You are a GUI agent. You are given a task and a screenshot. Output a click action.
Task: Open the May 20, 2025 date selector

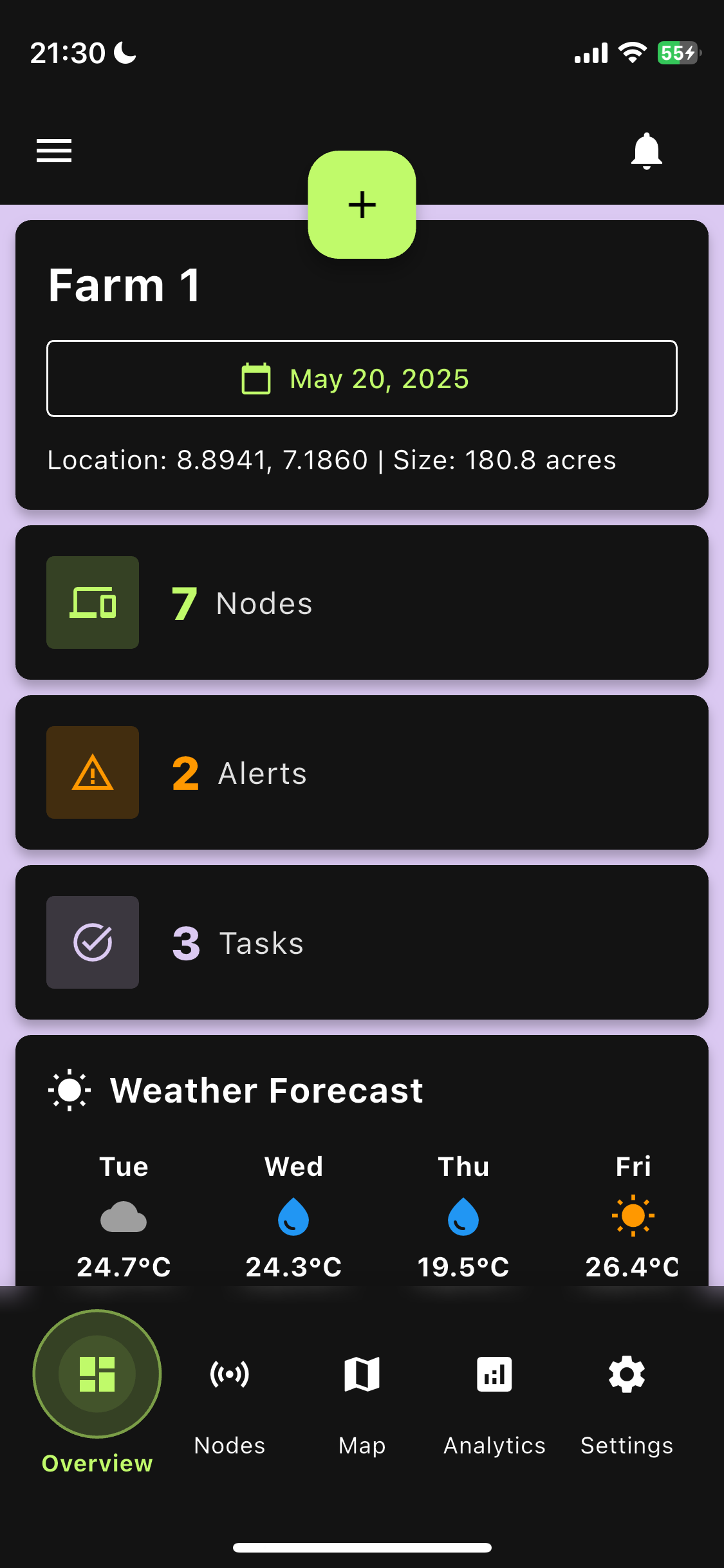(x=362, y=378)
